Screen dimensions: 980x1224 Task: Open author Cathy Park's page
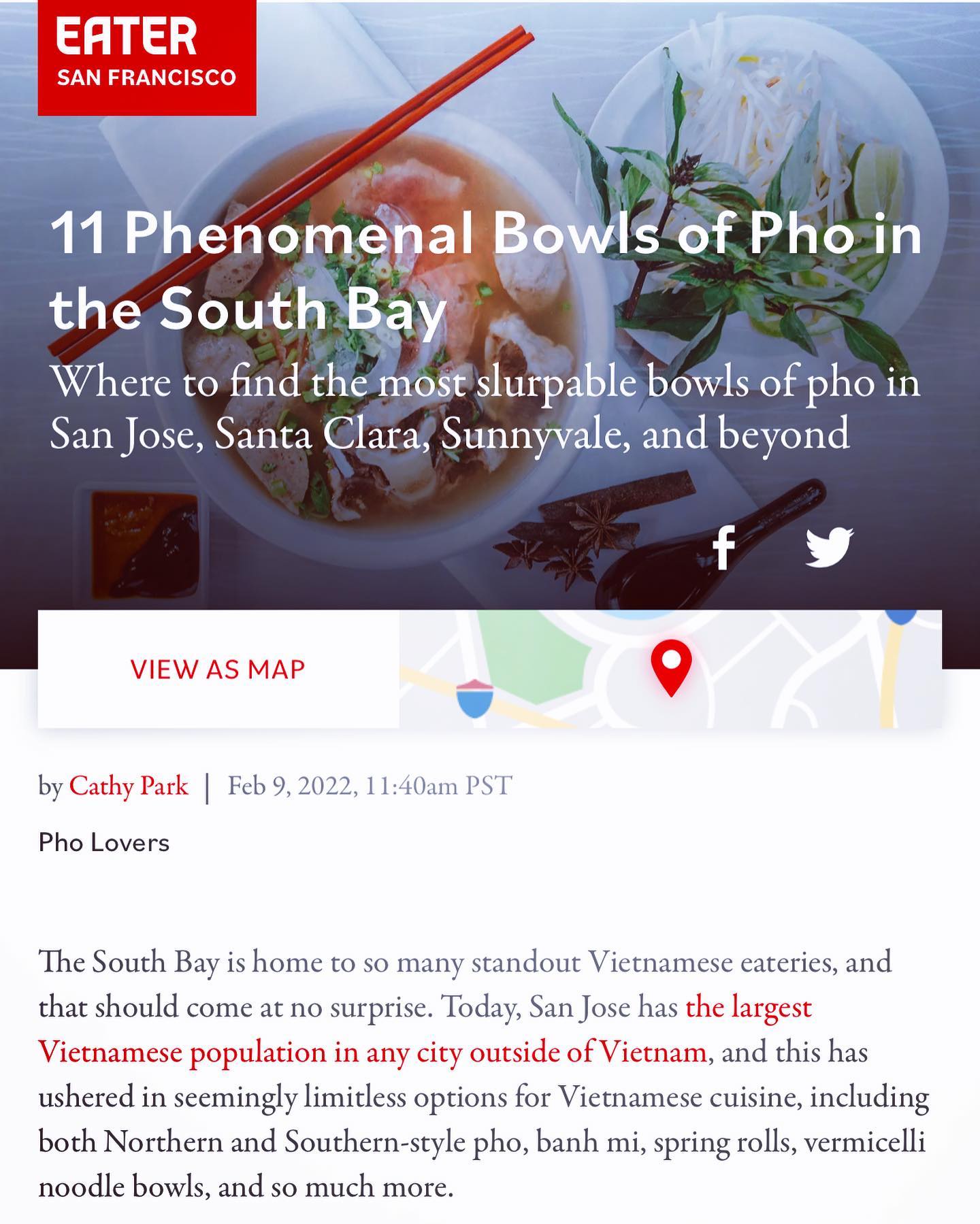[128, 787]
